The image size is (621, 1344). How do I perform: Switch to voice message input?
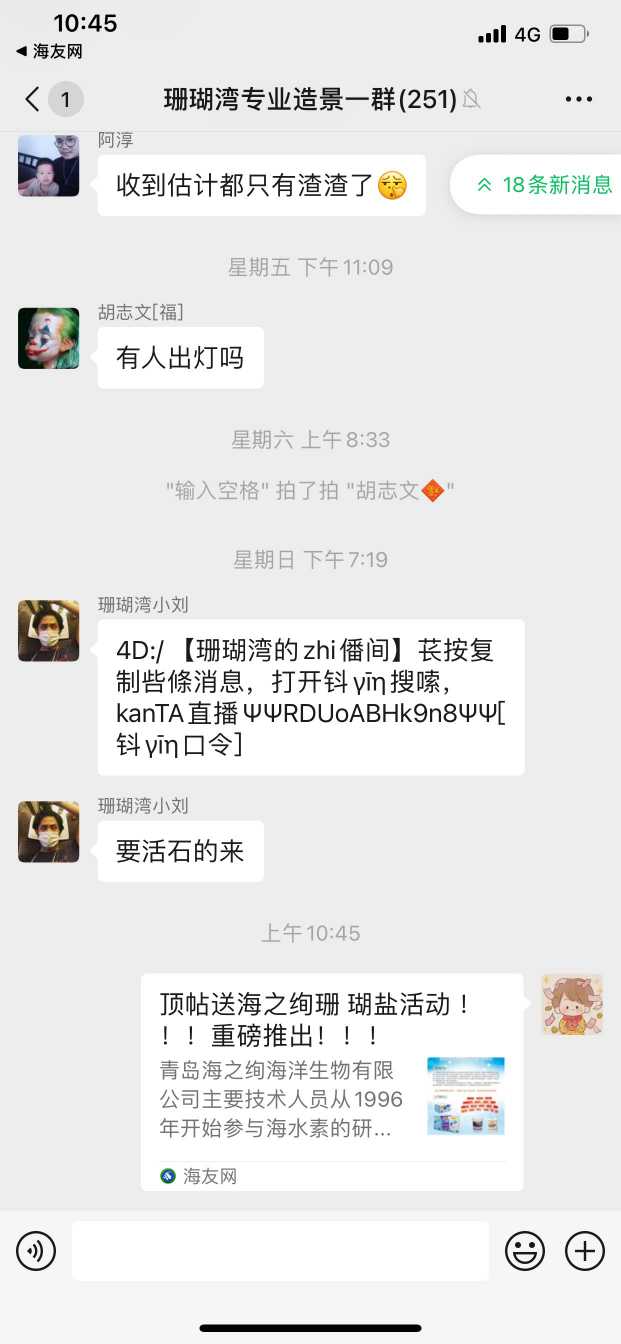(x=36, y=1250)
